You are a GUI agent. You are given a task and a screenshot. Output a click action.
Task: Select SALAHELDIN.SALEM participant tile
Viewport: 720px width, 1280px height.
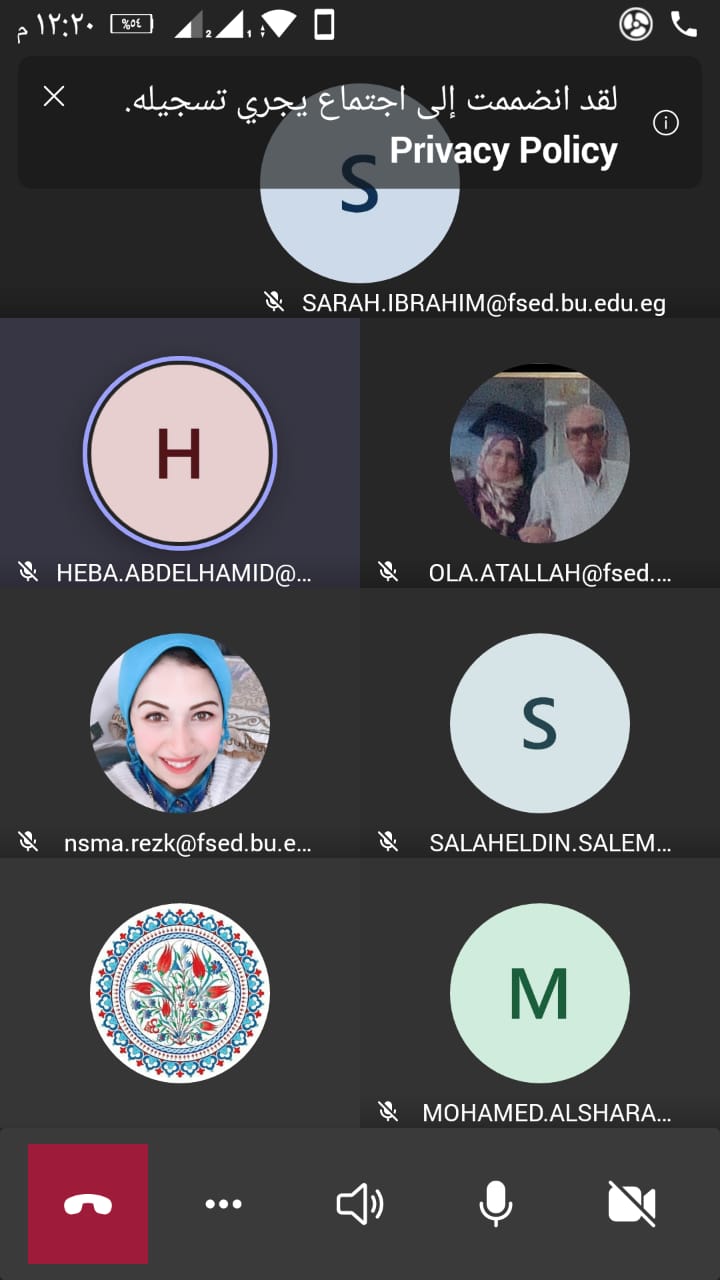point(540,722)
